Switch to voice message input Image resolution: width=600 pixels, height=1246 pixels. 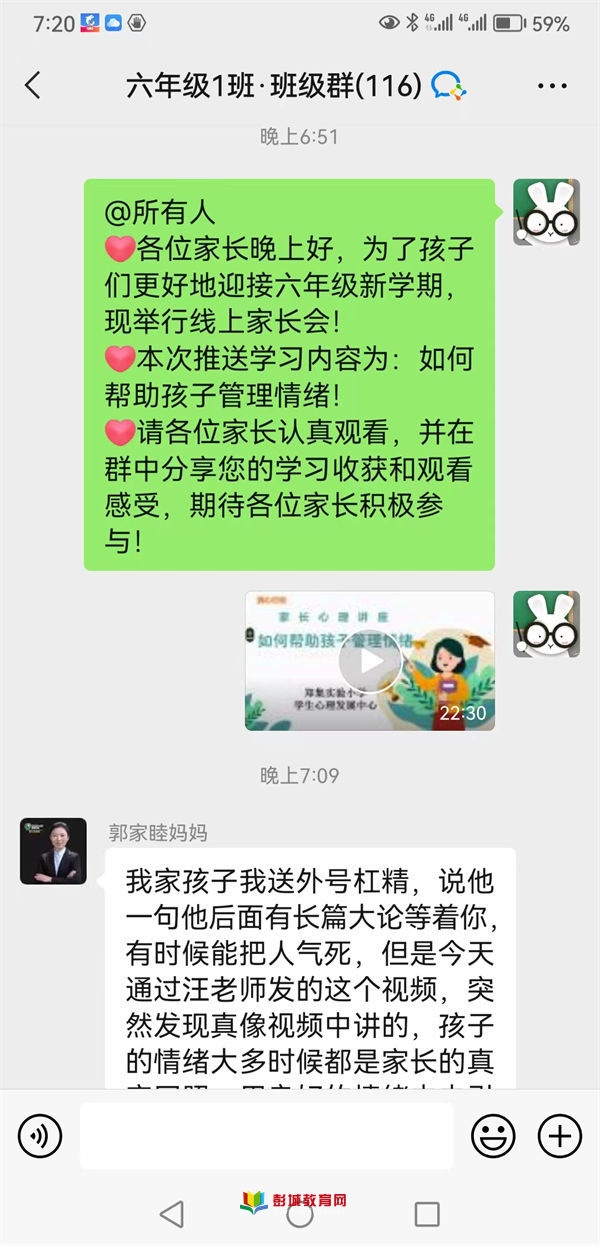(x=40, y=1136)
